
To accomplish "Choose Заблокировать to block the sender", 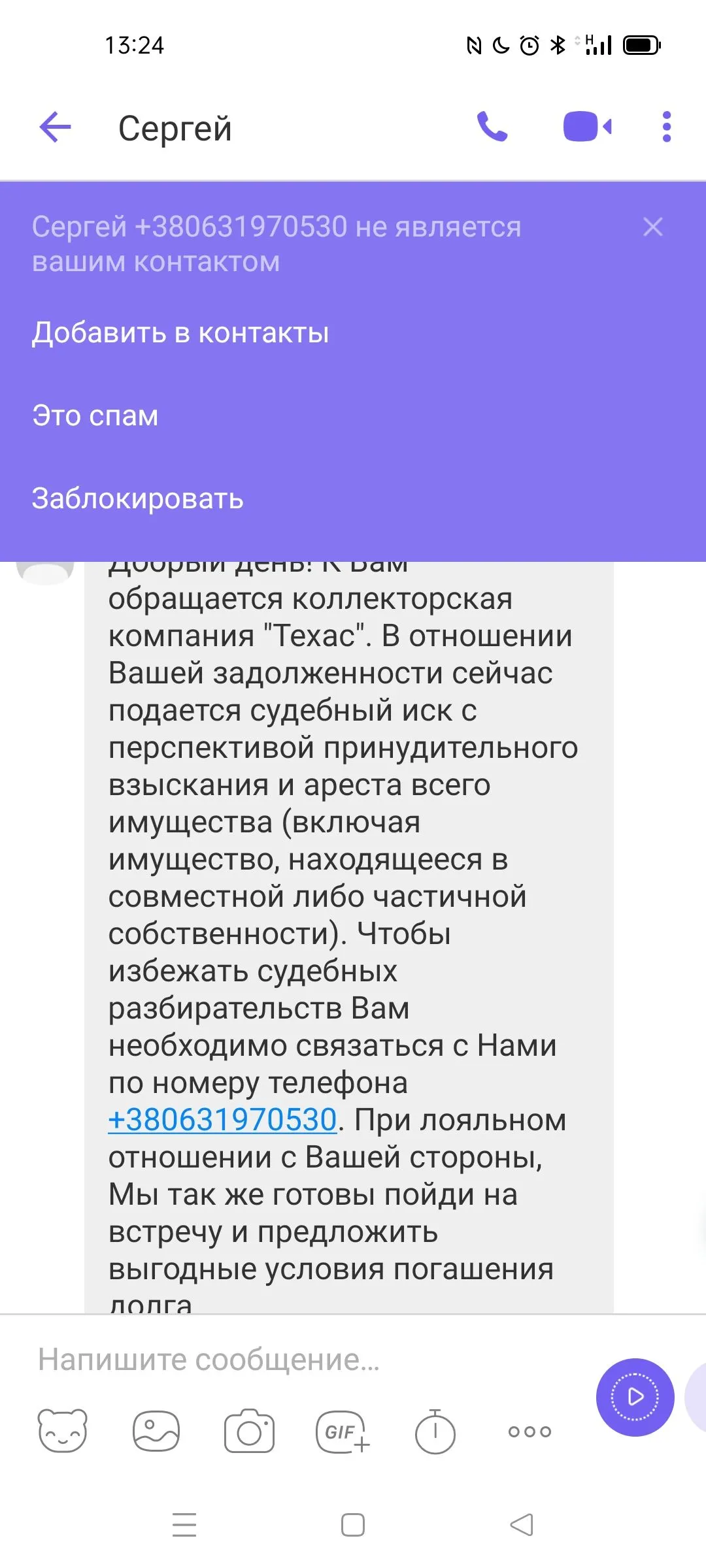I will [x=138, y=498].
